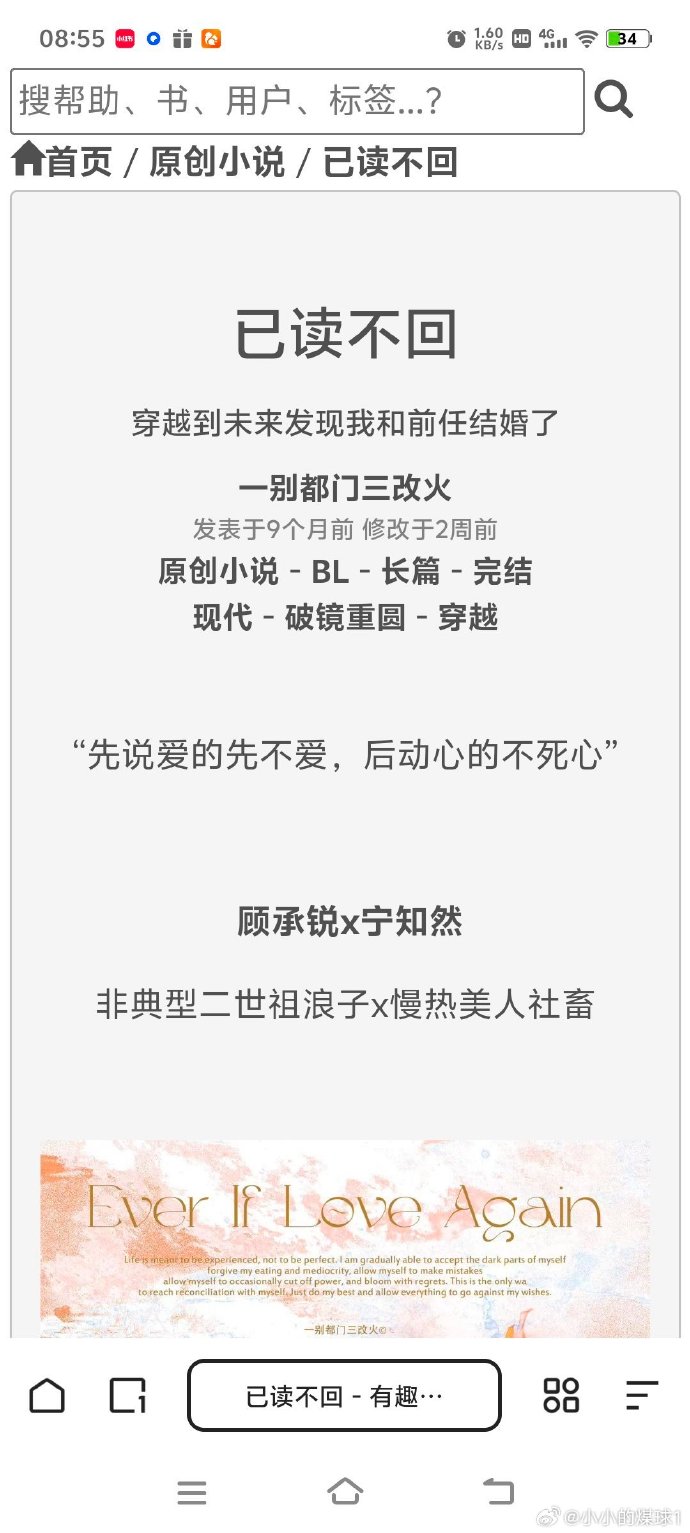Tap the system back button
Image resolution: width=690 pixels, height=1533 pixels.
coord(497,1493)
